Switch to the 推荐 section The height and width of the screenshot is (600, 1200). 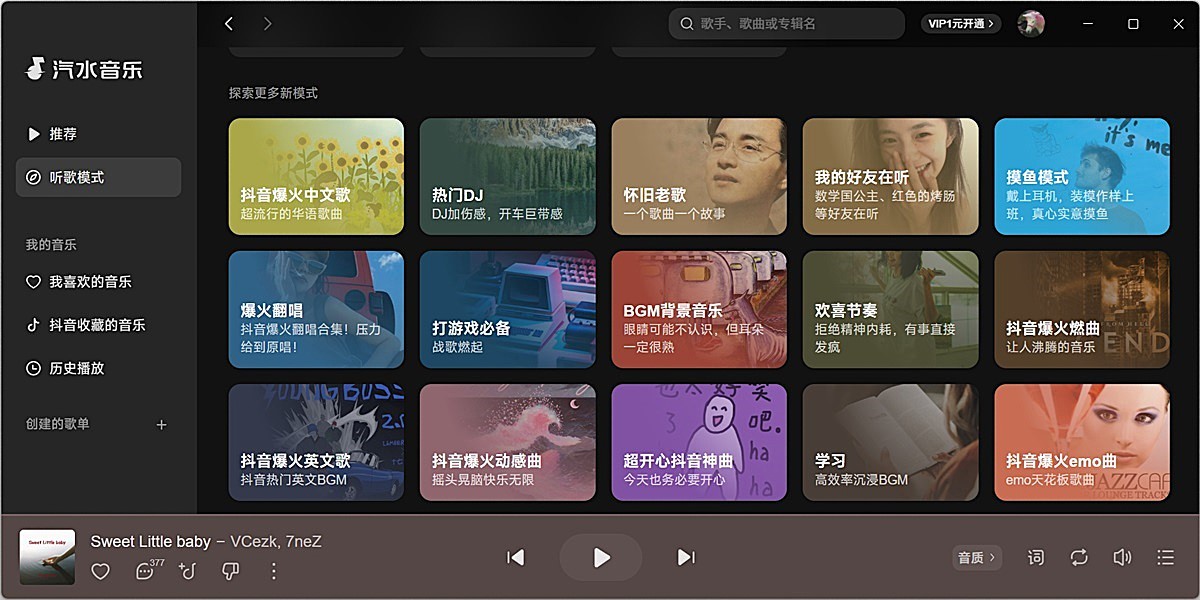pos(63,134)
